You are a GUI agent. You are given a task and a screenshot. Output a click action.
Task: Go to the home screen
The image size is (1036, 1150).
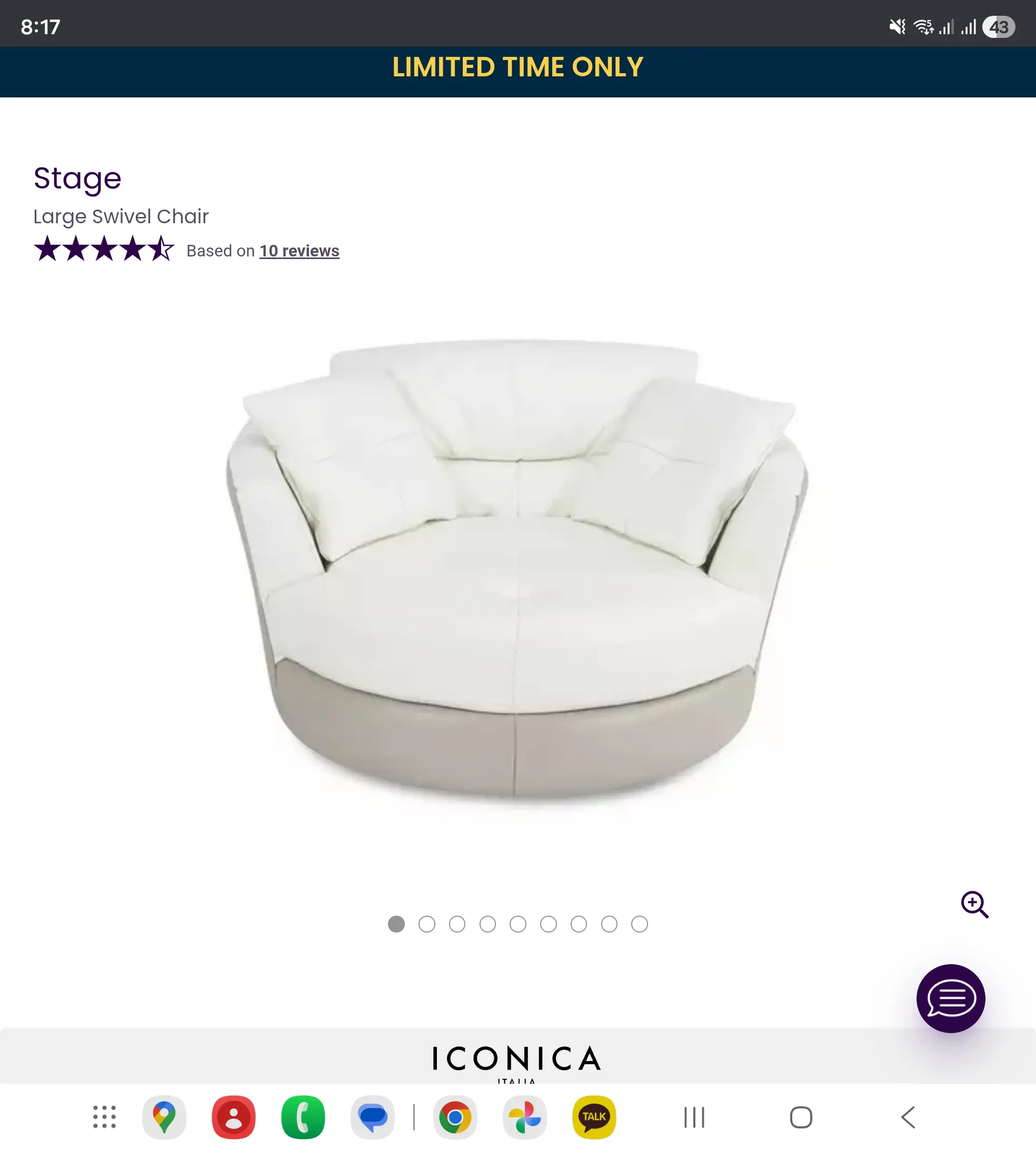[801, 1117]
